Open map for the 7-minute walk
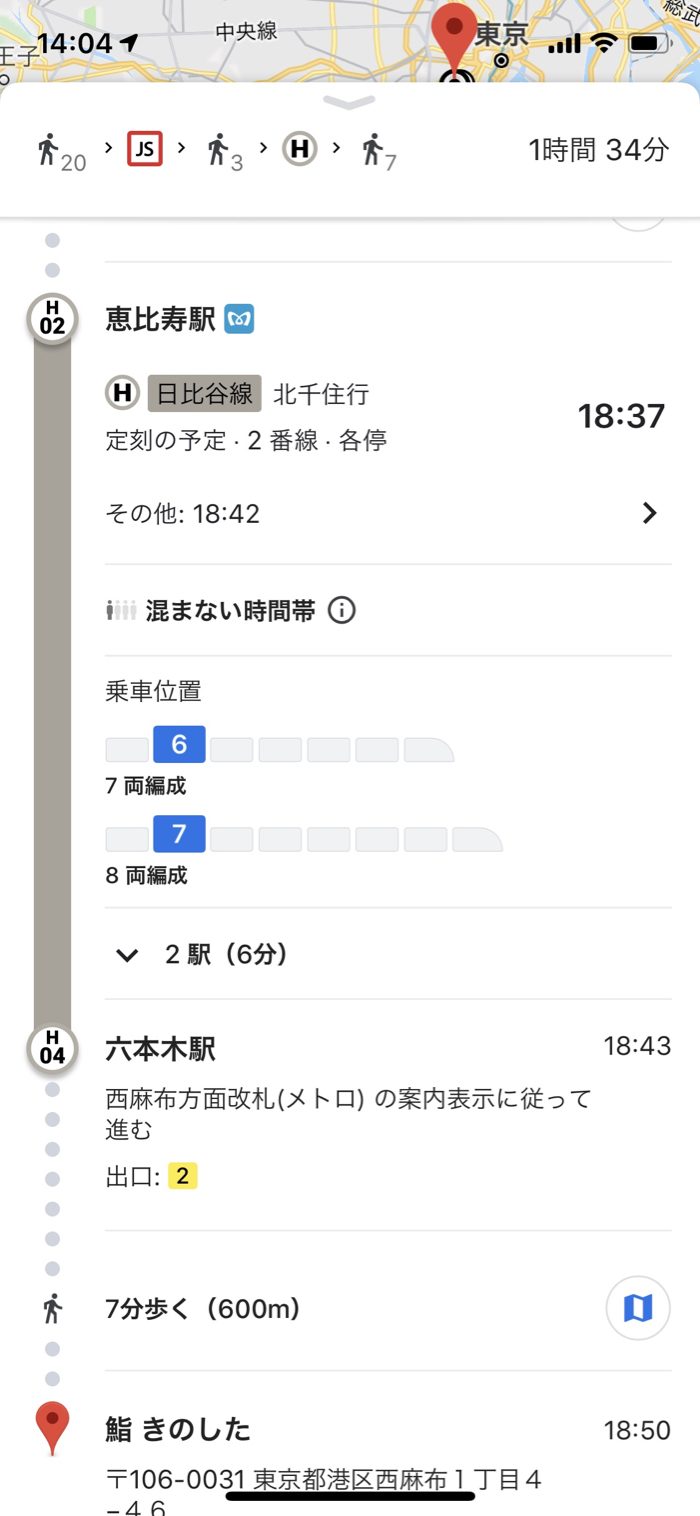 point(637,1308)
